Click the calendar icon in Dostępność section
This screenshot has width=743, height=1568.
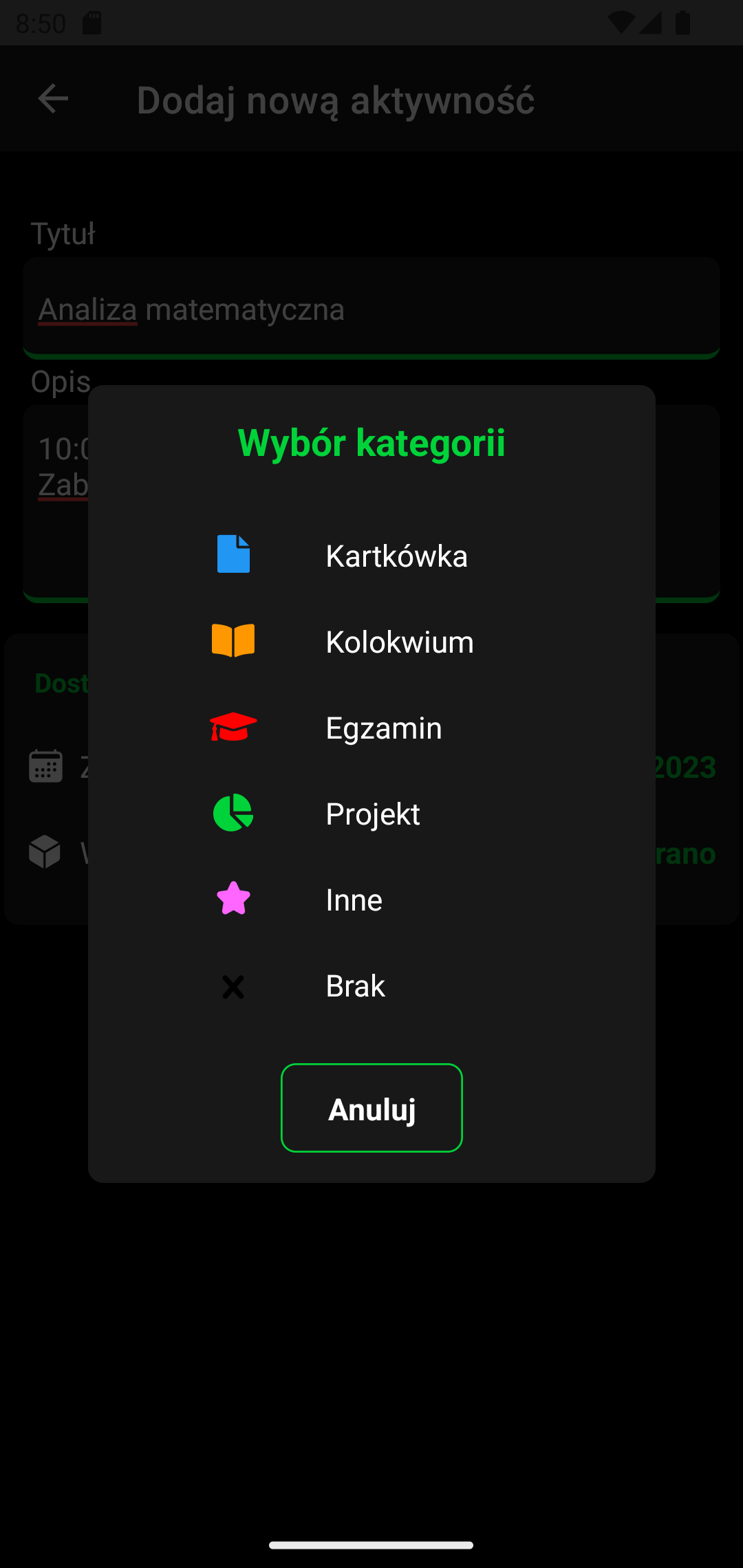45,765
